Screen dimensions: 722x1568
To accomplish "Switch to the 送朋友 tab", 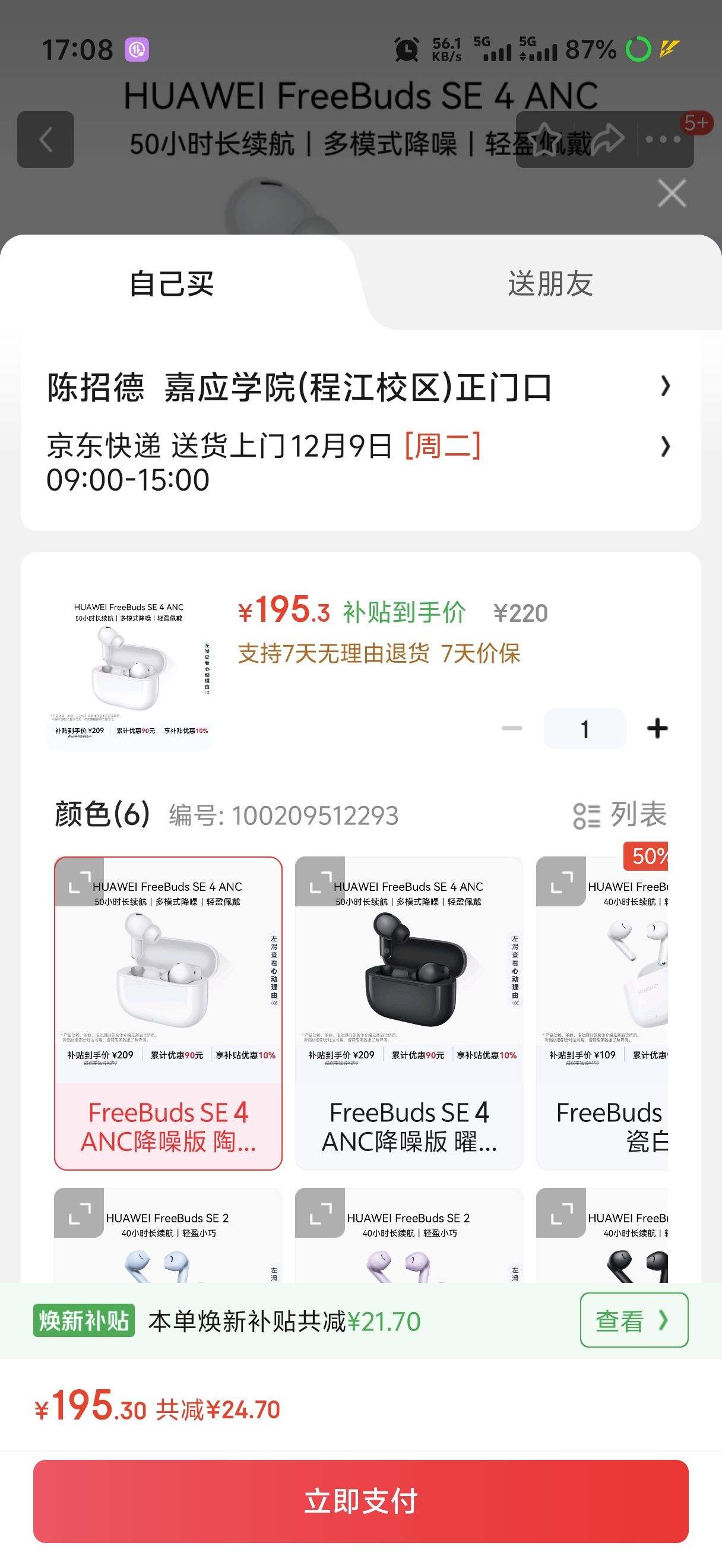I will [x=551, y=284].
